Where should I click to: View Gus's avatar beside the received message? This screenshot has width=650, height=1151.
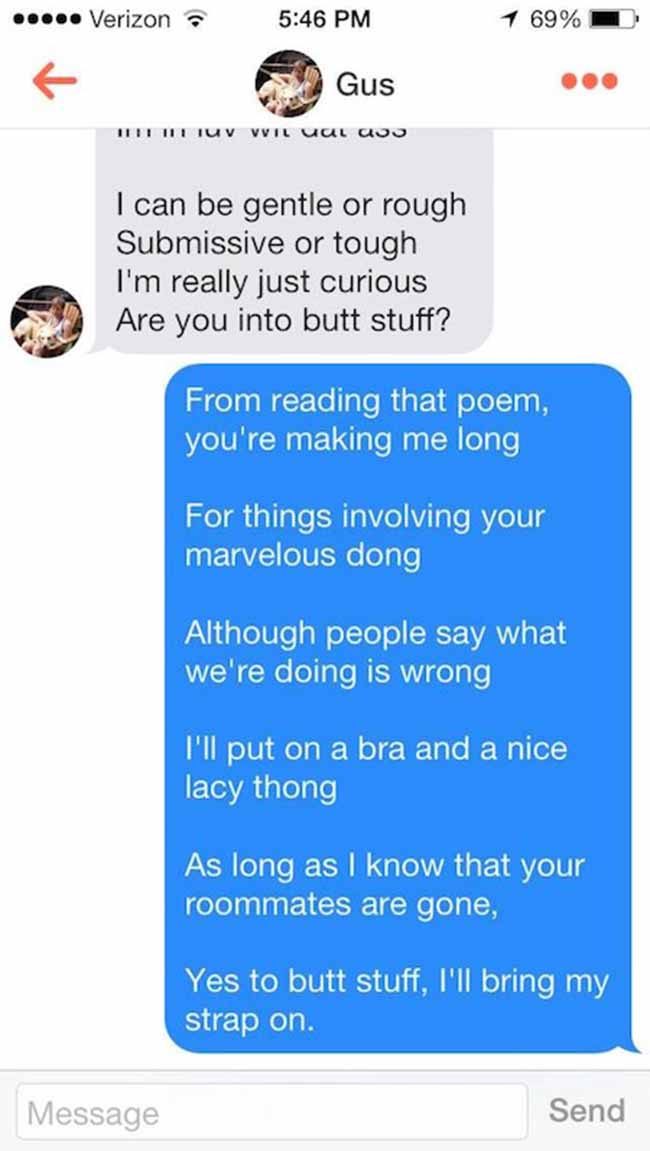(46, 322)
